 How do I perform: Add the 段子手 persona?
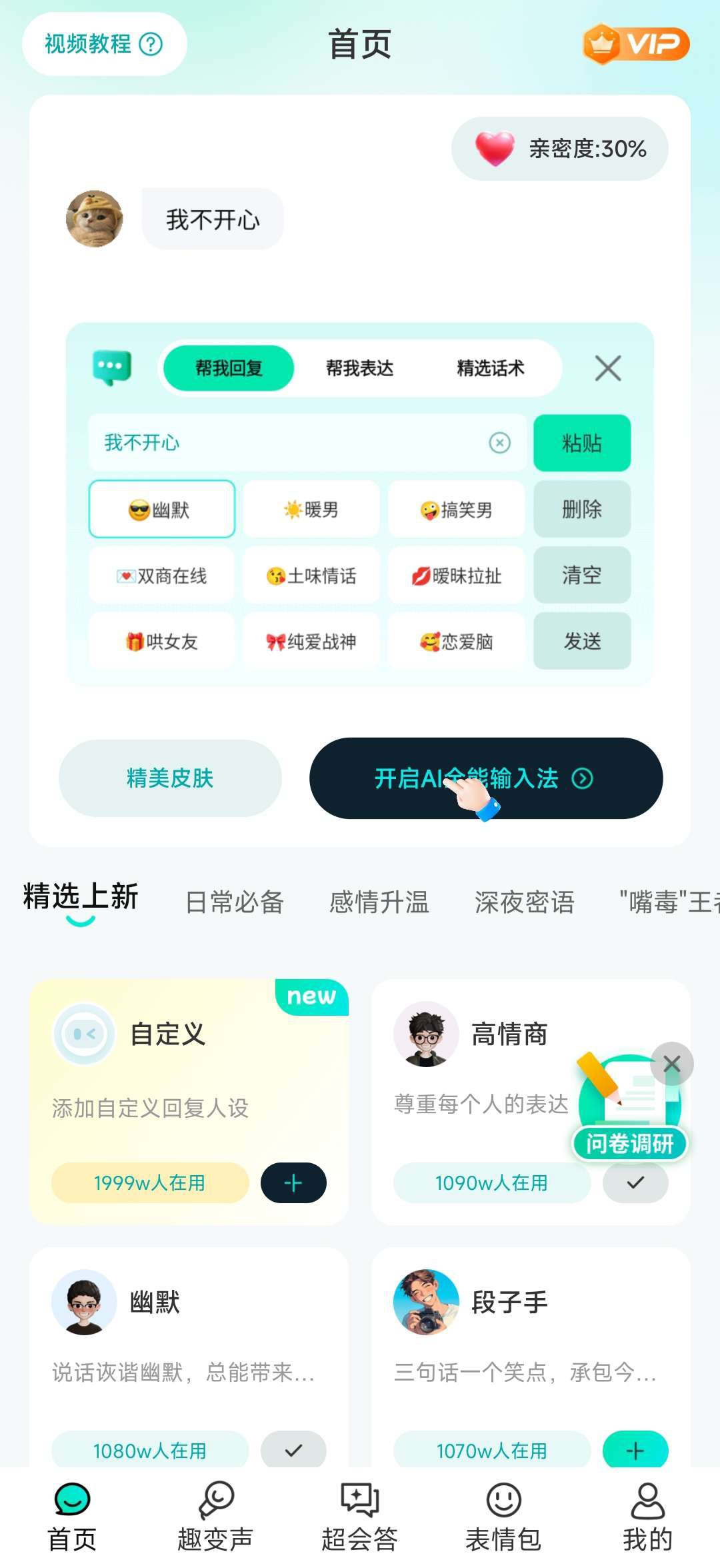635,1450
